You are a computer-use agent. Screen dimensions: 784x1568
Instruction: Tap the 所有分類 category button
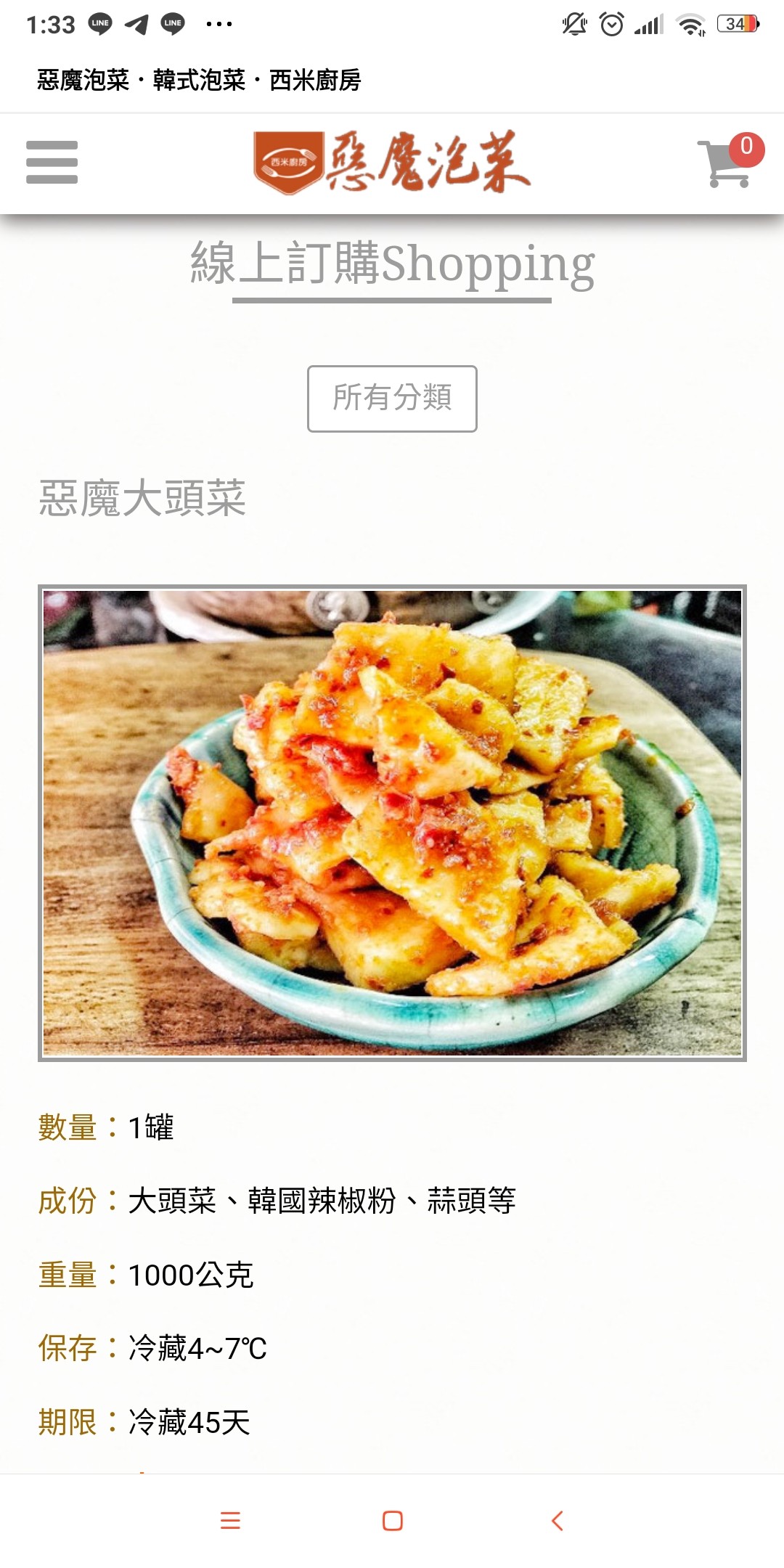point(392,399)
